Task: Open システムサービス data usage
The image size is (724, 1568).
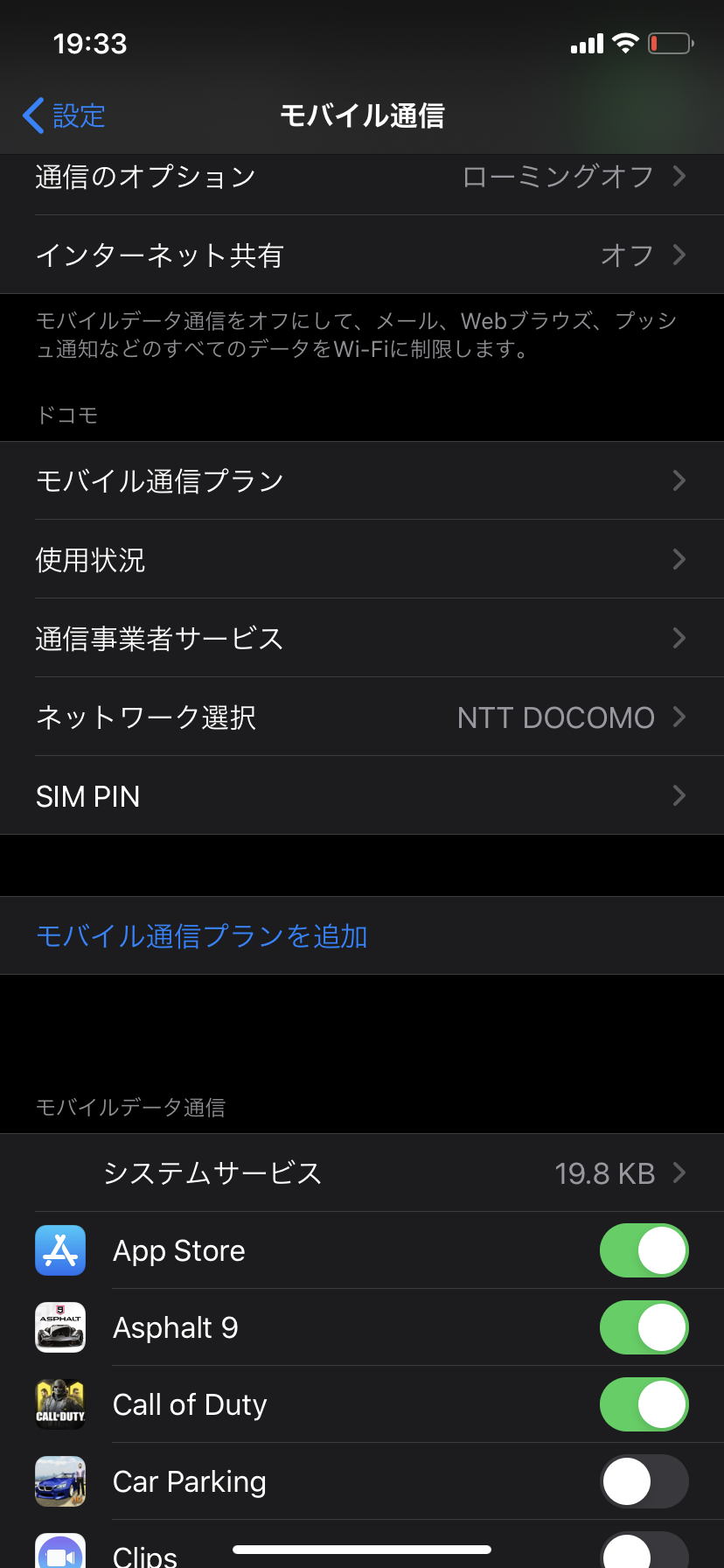Action: coord(362,1173)
